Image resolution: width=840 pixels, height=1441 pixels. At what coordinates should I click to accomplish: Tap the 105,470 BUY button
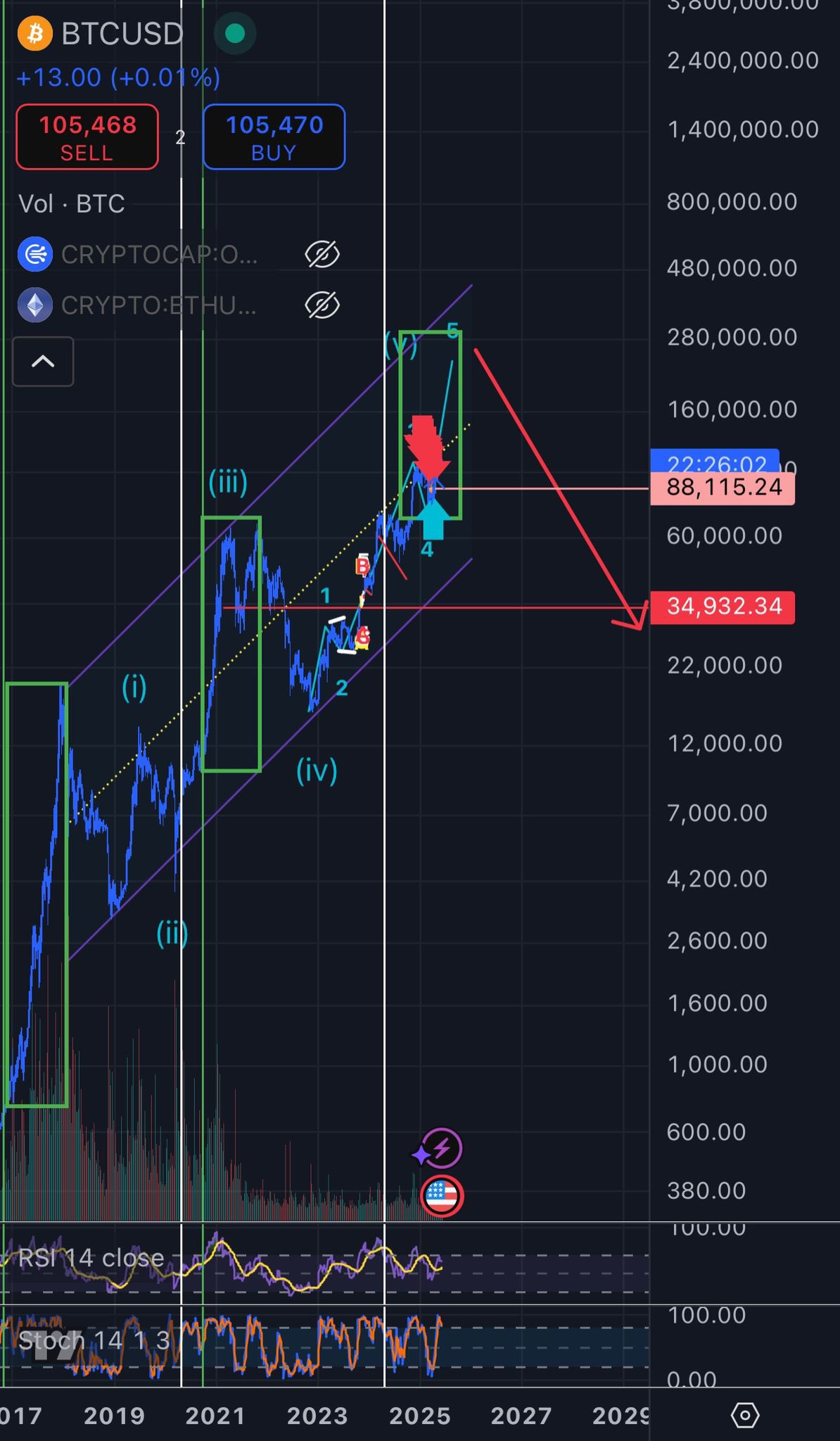274,137
